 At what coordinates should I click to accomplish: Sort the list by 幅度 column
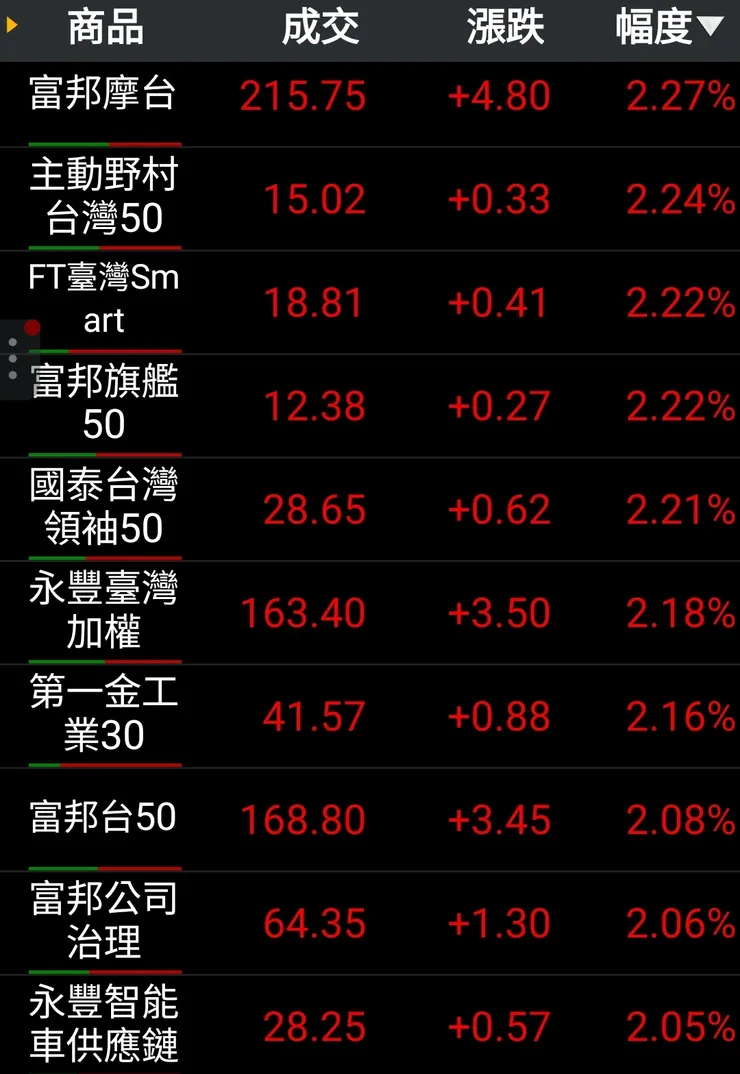coord(668,29)
